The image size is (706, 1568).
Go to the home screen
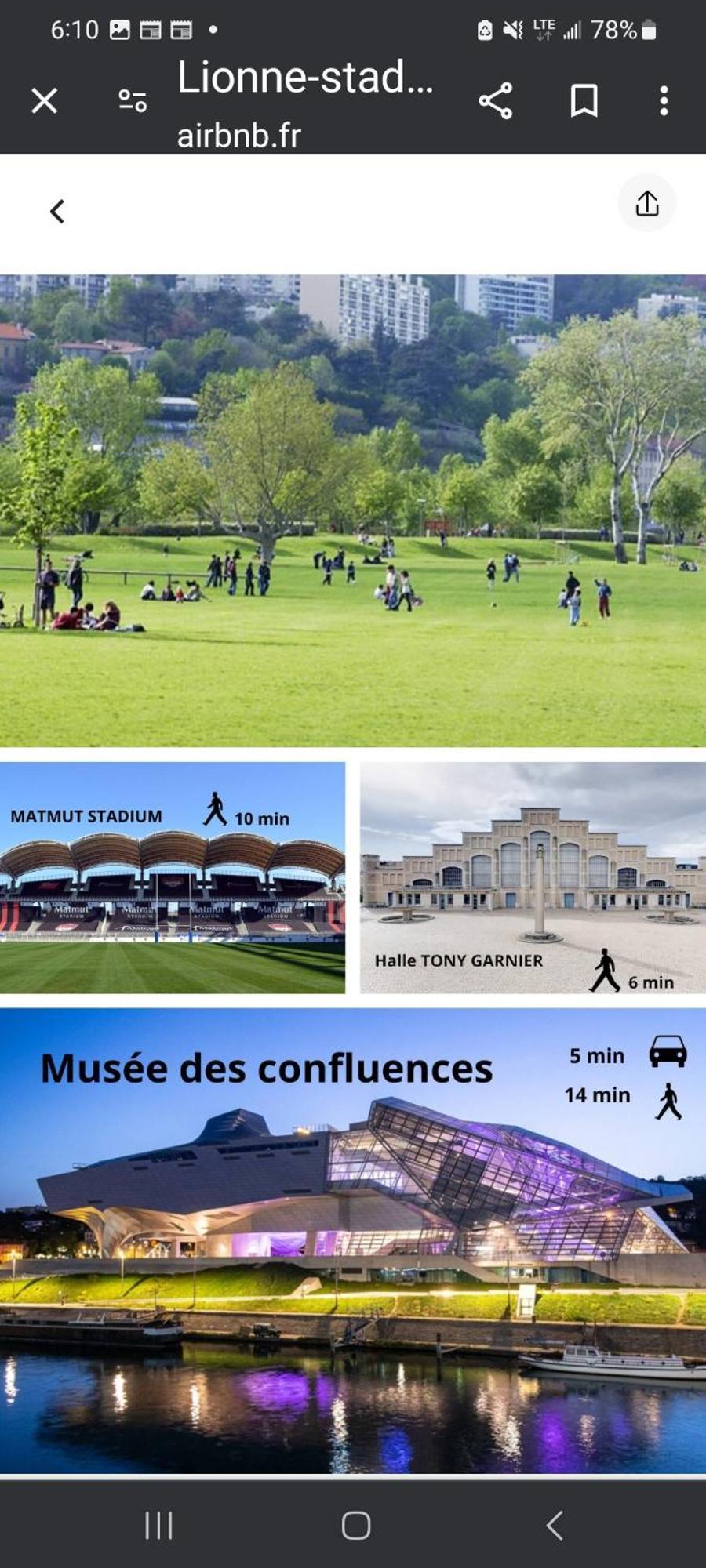click(x=355, y=1525)
